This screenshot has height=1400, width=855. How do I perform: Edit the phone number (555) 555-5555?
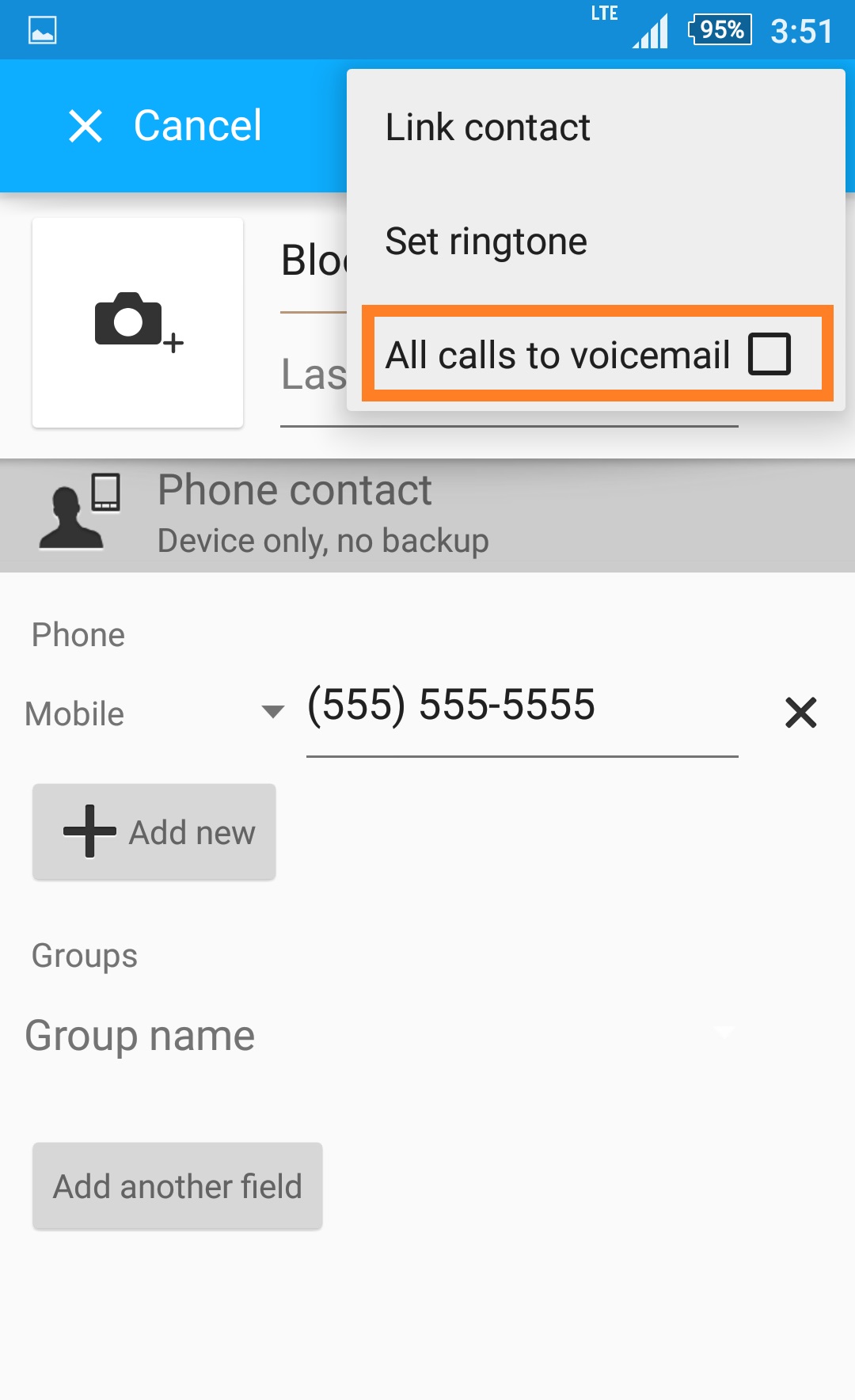point(521,706)
